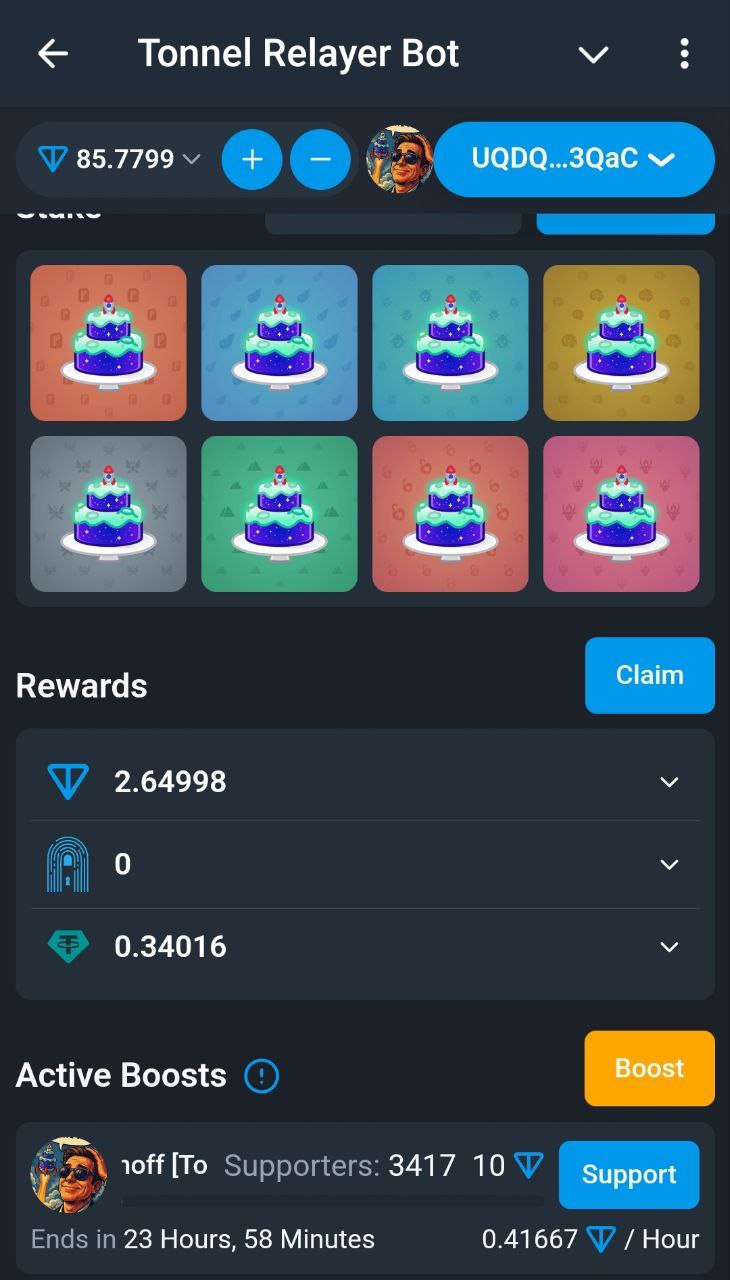Screen dimensions: 730x1280
Task: Select the cake gift with yellow background
Action: point(621,342)
